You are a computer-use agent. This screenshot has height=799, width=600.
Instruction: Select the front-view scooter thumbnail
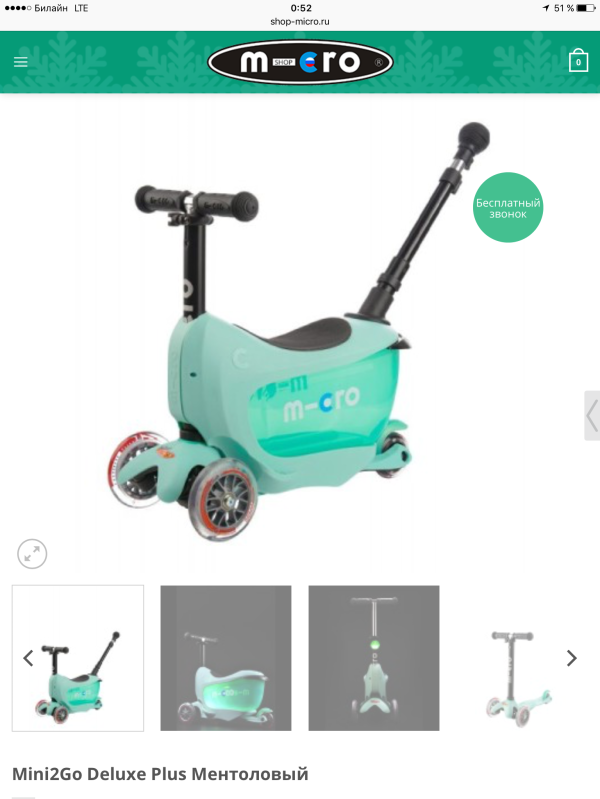click(374, 658)
